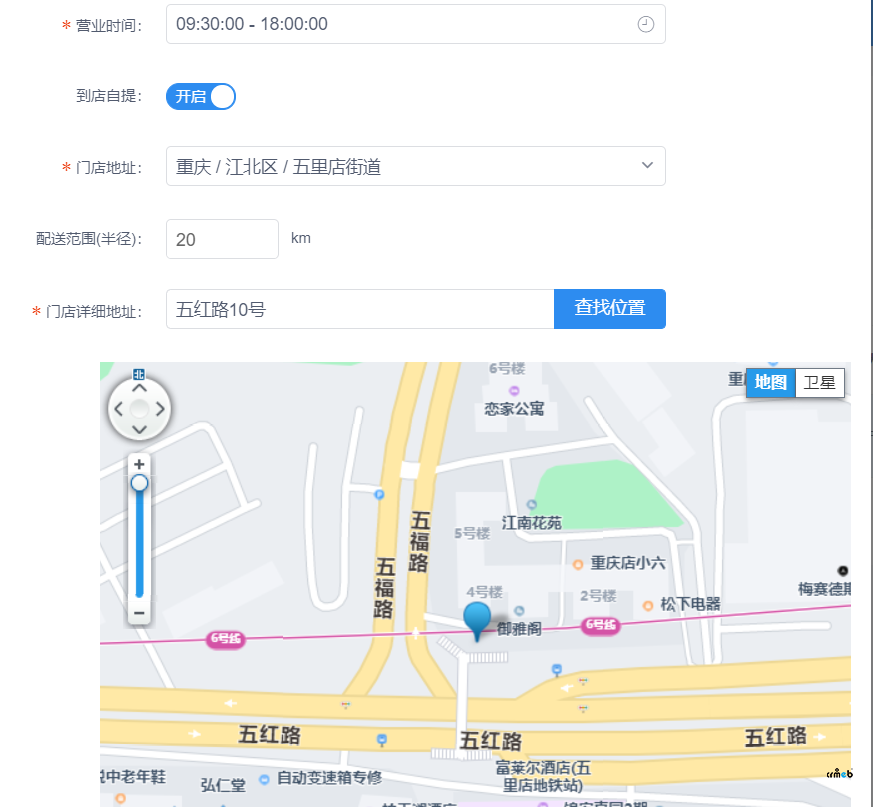Tap the blue location pin marker

tap(478, 618)
